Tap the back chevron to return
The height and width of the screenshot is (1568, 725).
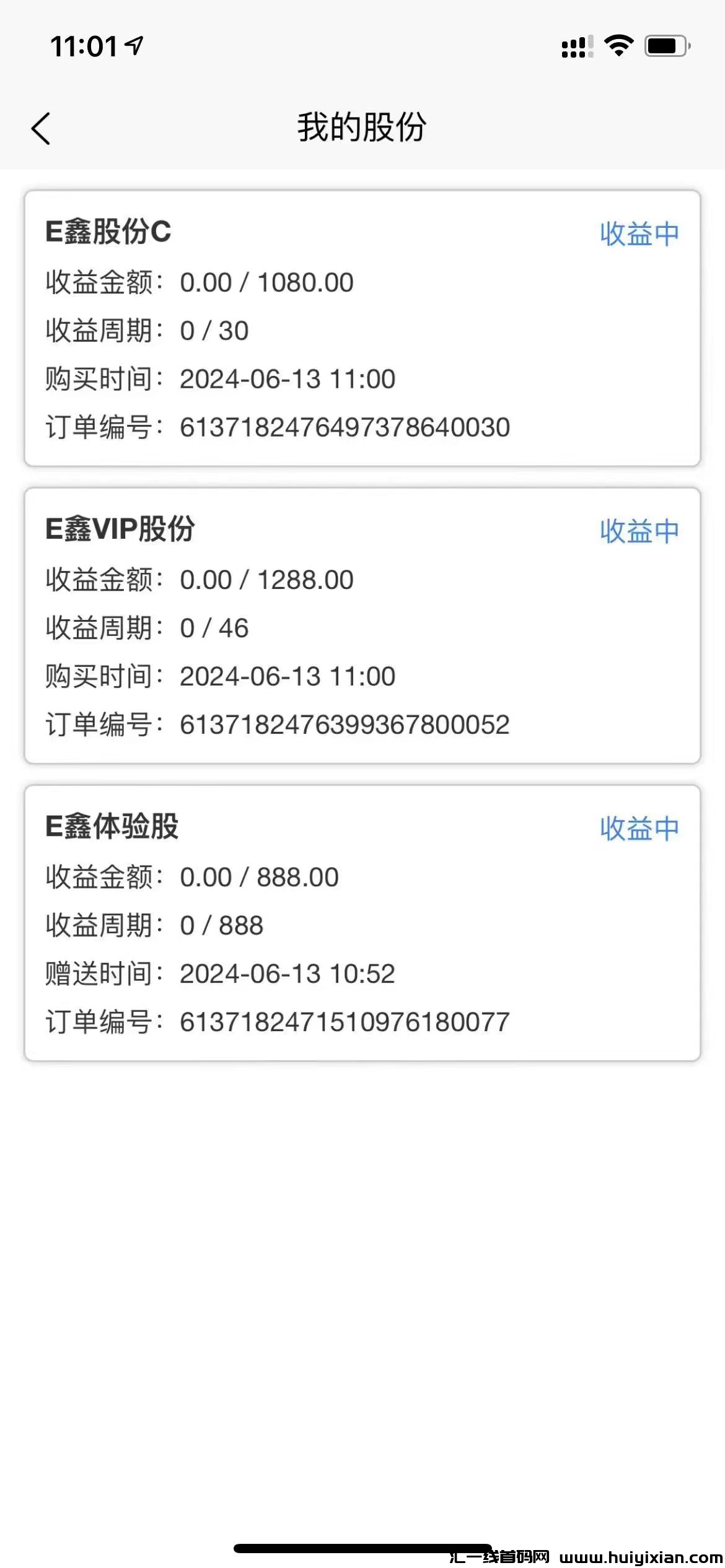coord(40,128)
